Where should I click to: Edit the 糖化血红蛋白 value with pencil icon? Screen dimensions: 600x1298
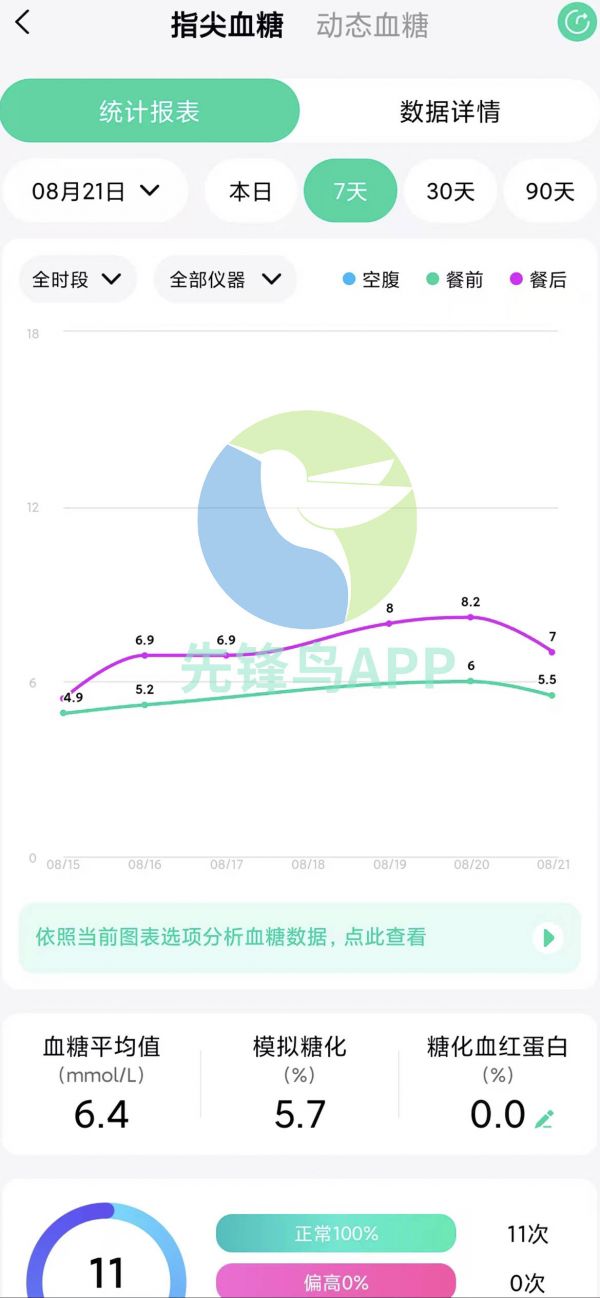pyautogui.click(x=544, y=1118)
